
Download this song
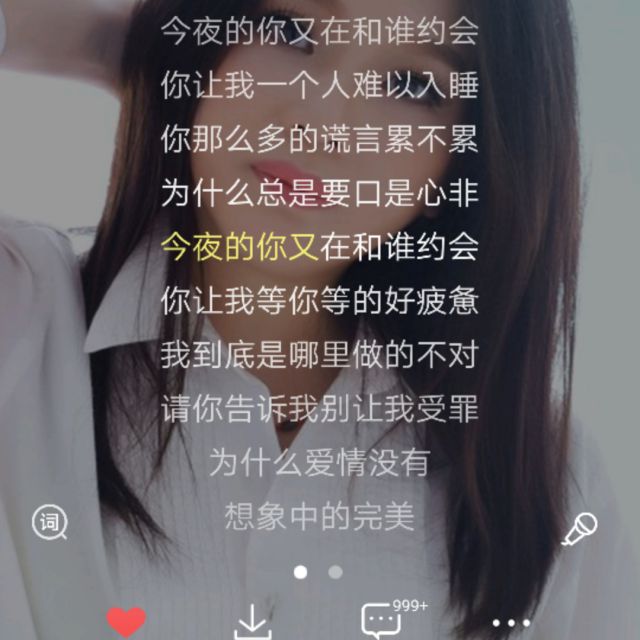pyautogui.click(x=253, y=622)
